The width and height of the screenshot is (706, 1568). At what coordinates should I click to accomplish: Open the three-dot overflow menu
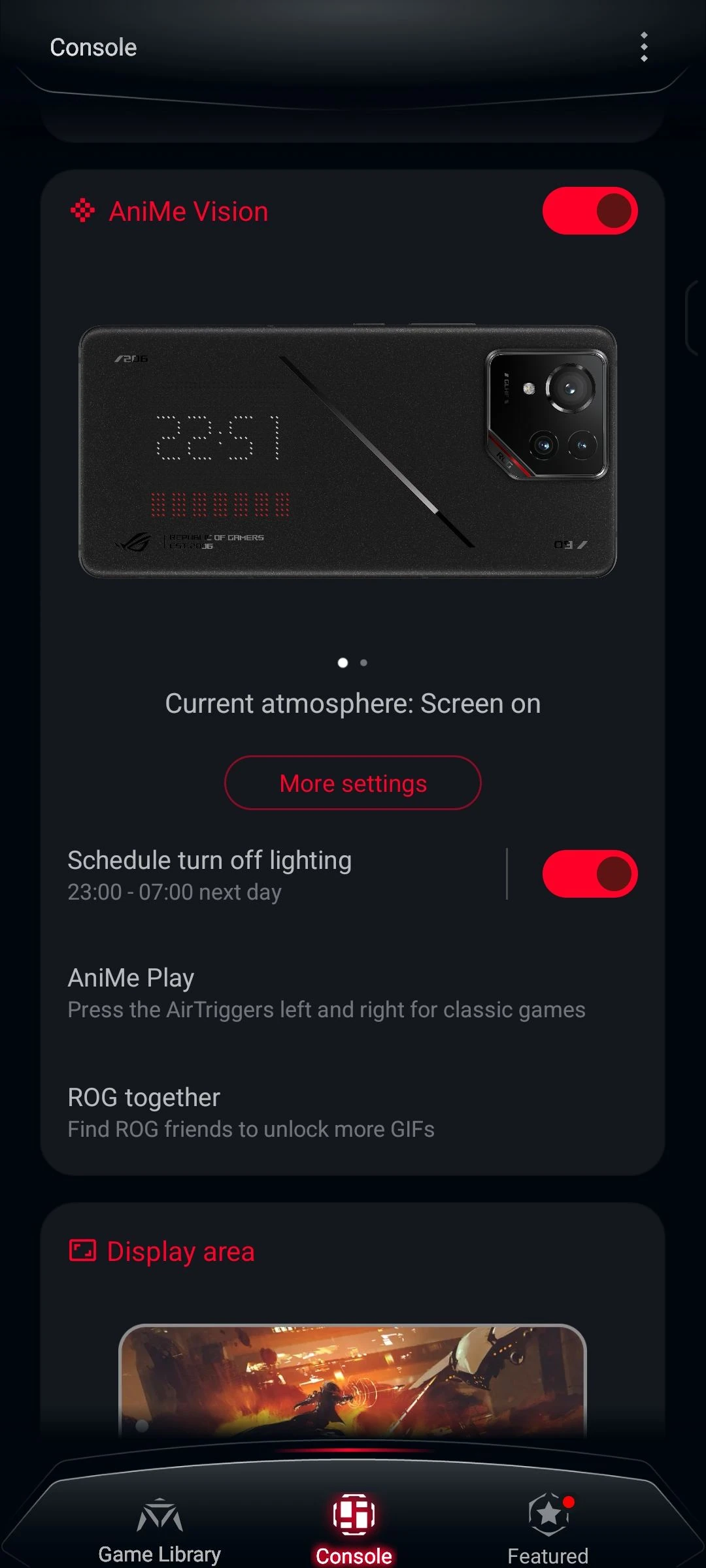coord(644,47)
